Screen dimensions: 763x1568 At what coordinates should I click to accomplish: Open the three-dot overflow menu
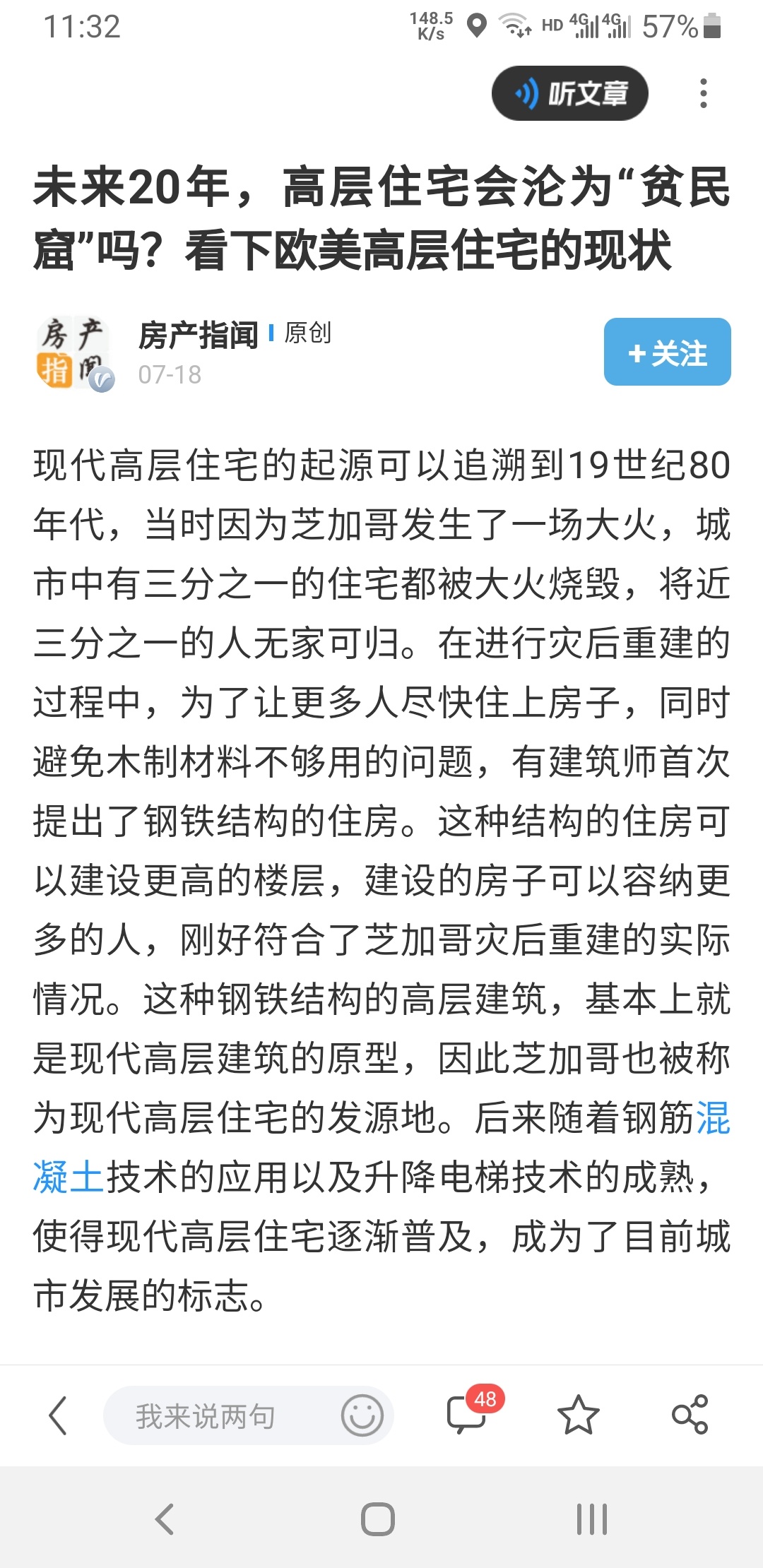pos(702,93)
